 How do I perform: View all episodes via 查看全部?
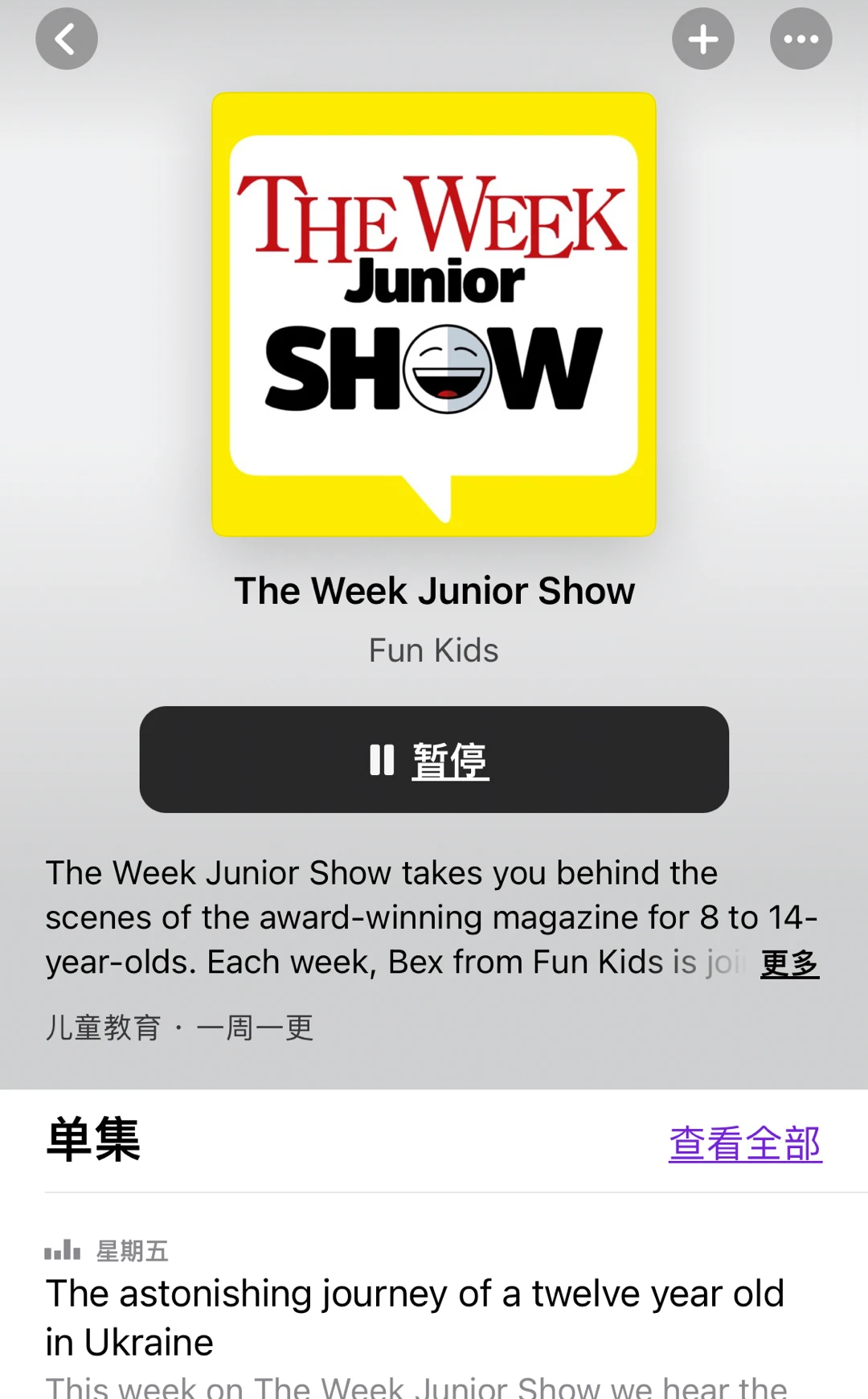[745, 1143]
